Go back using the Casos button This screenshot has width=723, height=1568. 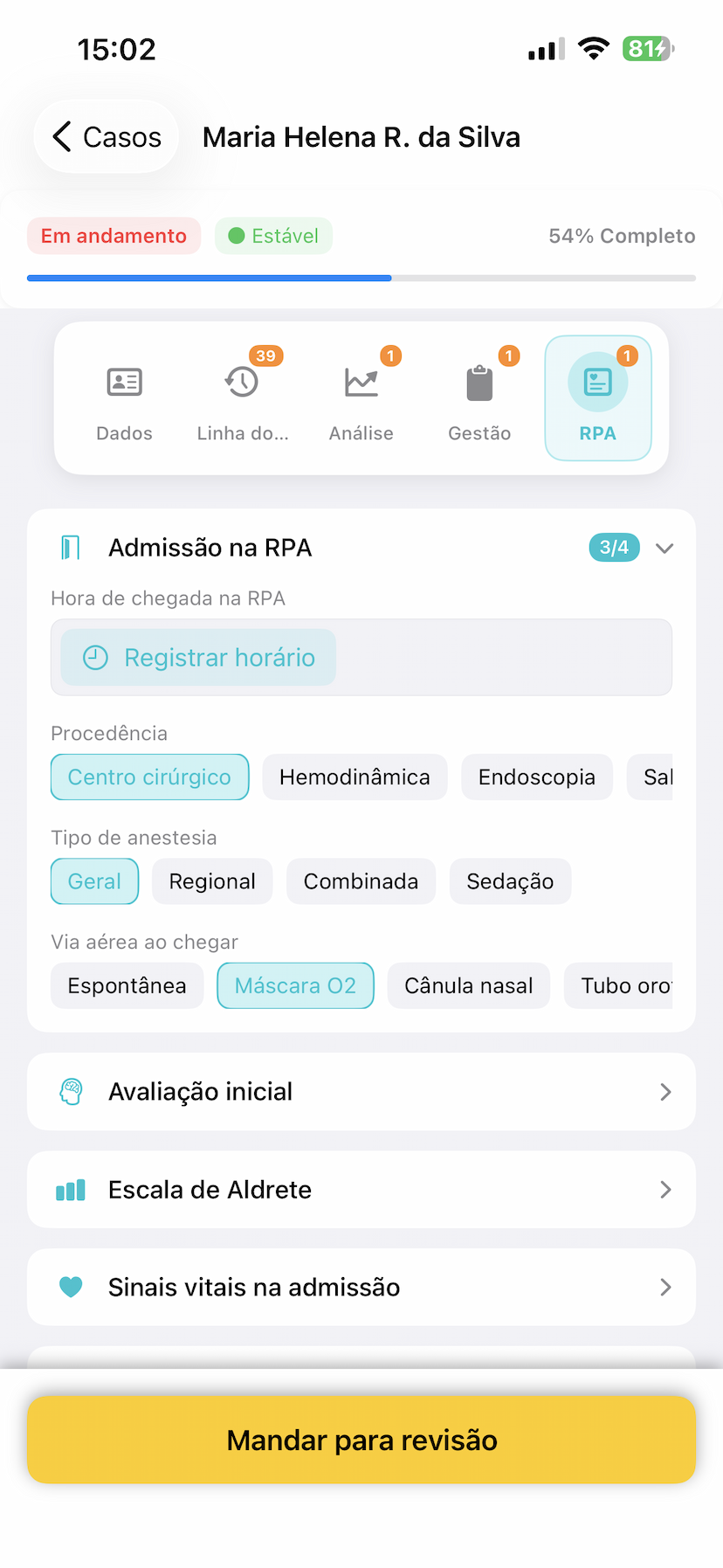coord(105,136)
